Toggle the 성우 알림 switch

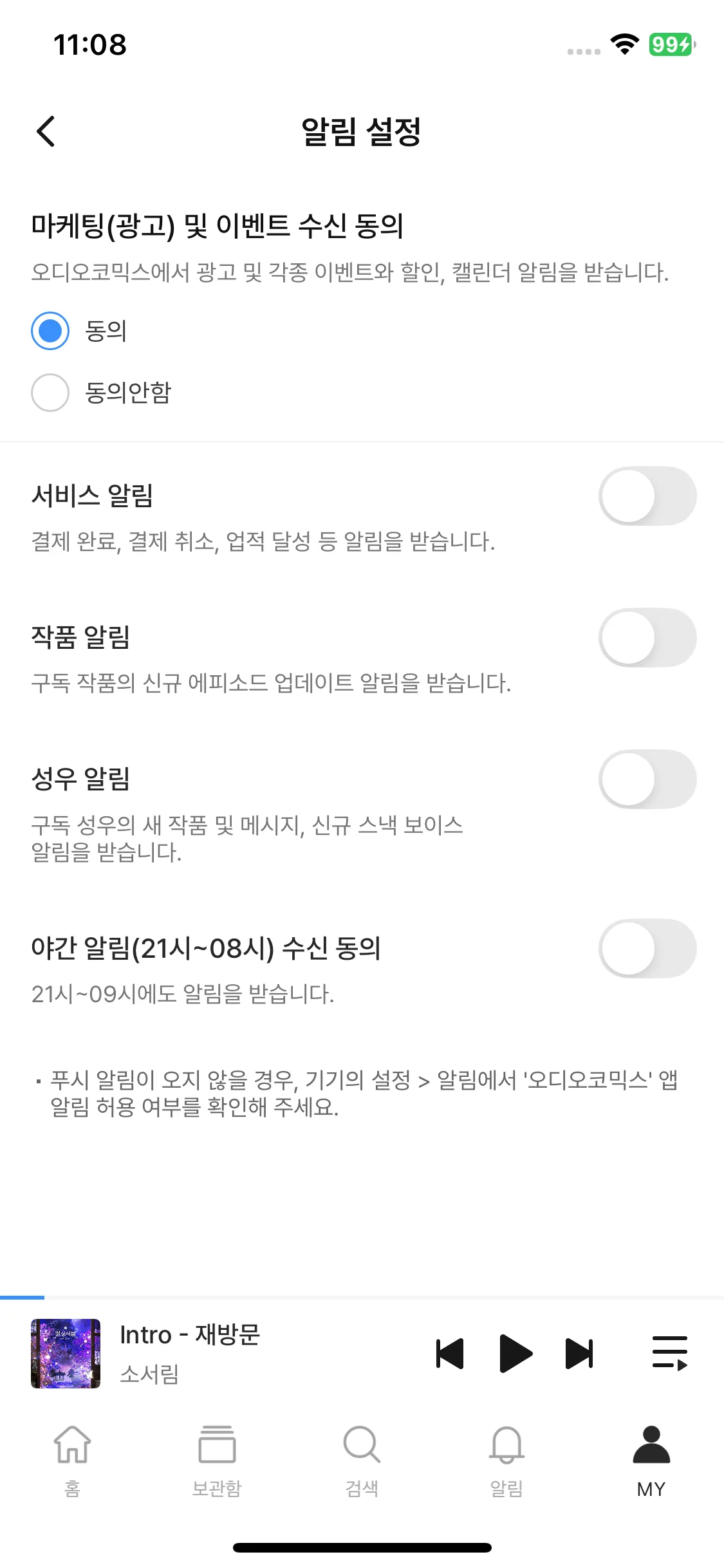[x=647, y=779]
